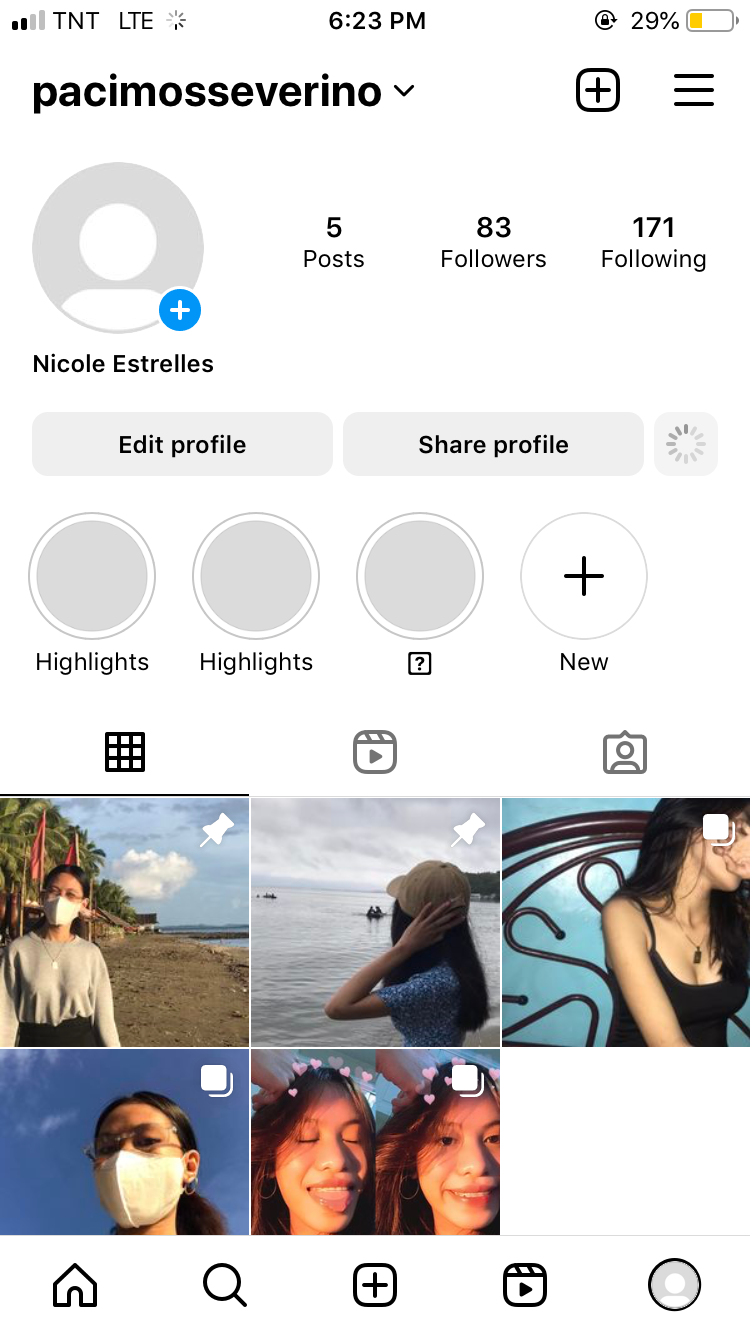The height and width of the screenshot is (1334, 750).
Task: Switch to the Reels tab on profile
Action: [375, 752]
